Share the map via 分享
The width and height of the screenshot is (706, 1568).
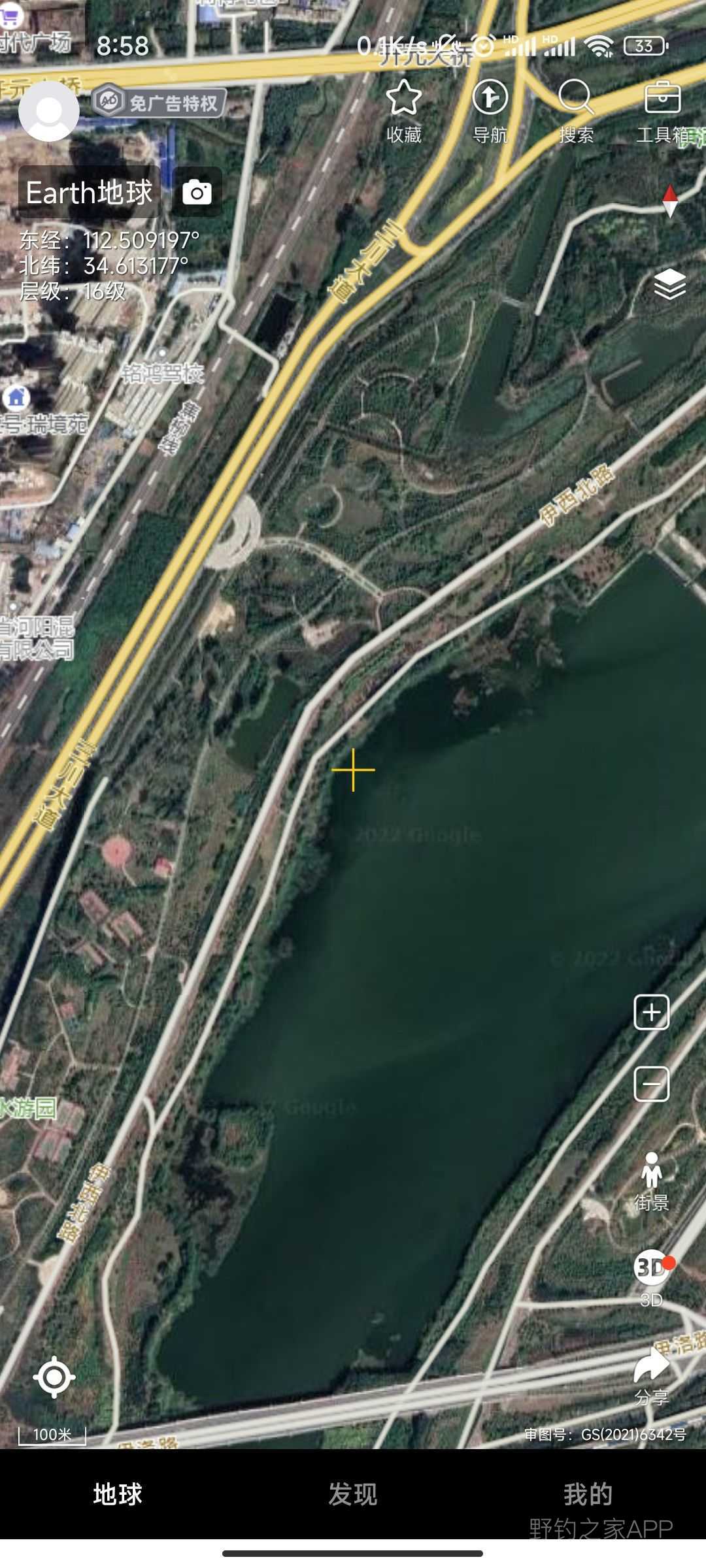(x=652, y=1377)
